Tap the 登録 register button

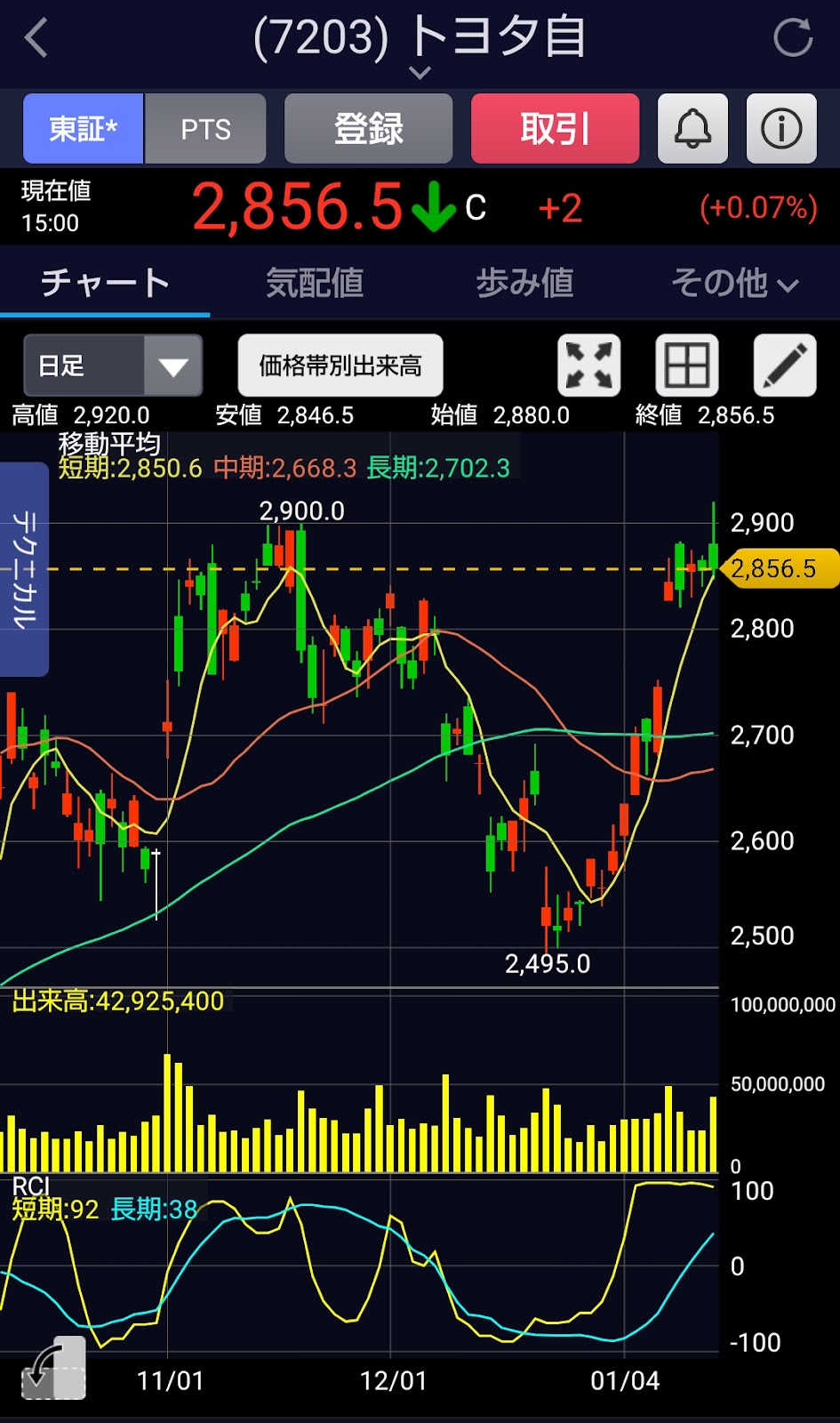pyautogui.click(x=369, y=129)
